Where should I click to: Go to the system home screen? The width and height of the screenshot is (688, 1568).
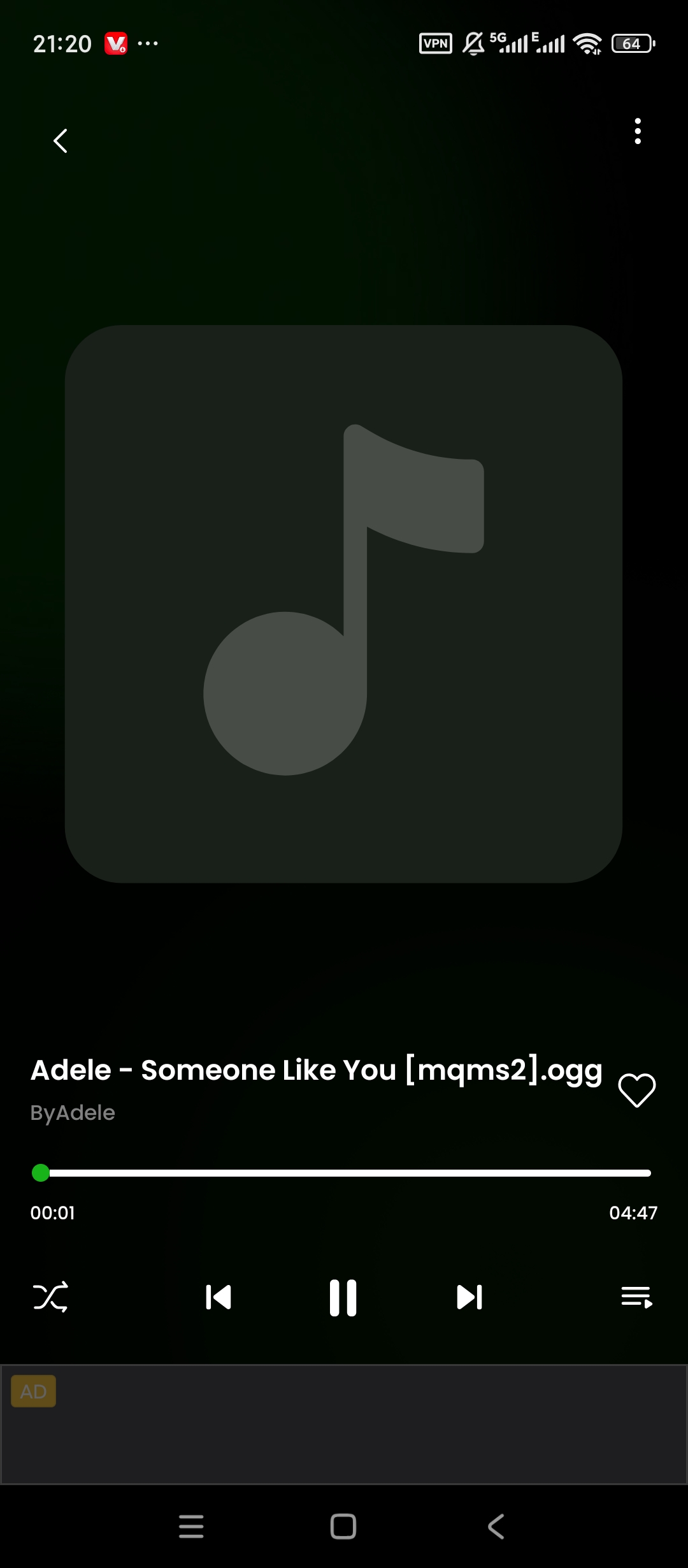(343, 1527)
